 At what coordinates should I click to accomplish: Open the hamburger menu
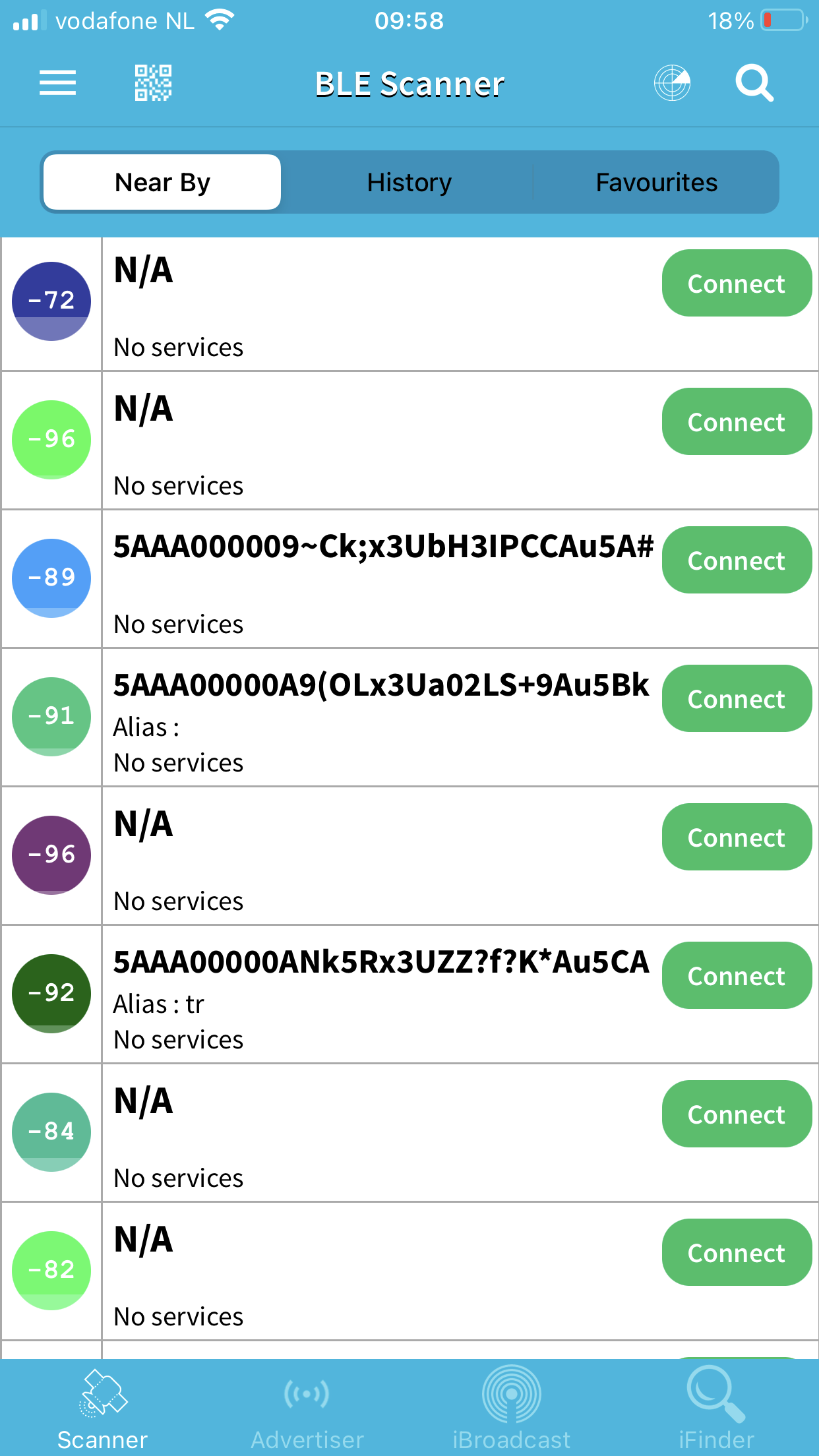[x=57, y=83]
